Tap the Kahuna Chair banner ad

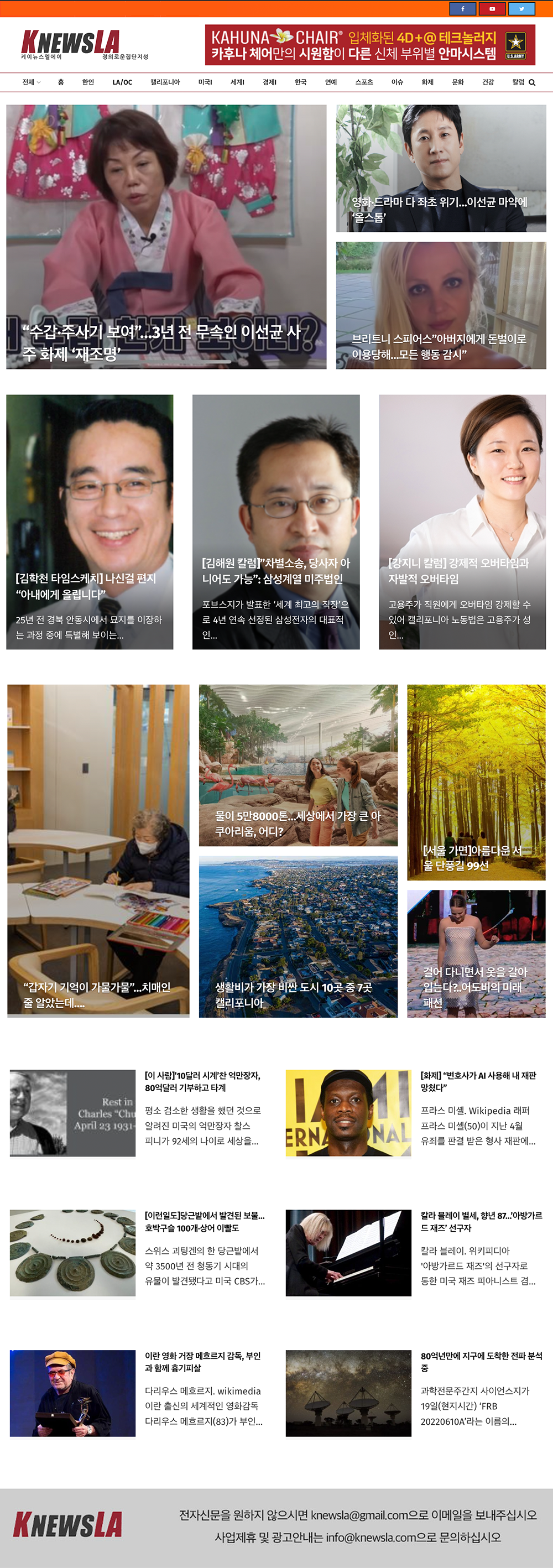coord(369,45)
